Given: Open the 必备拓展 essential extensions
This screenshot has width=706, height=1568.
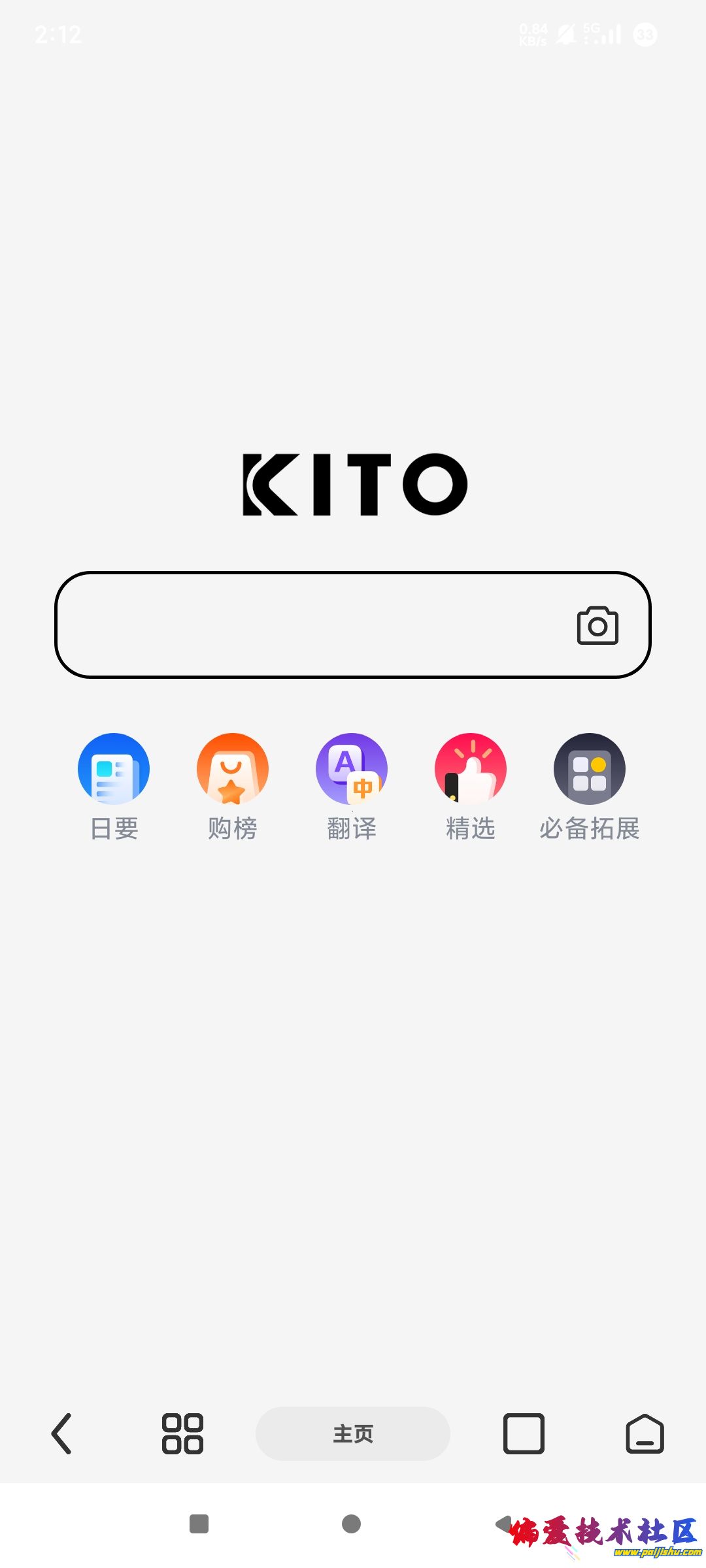Looking at the screenshot, I should click(x=588, y=769).
